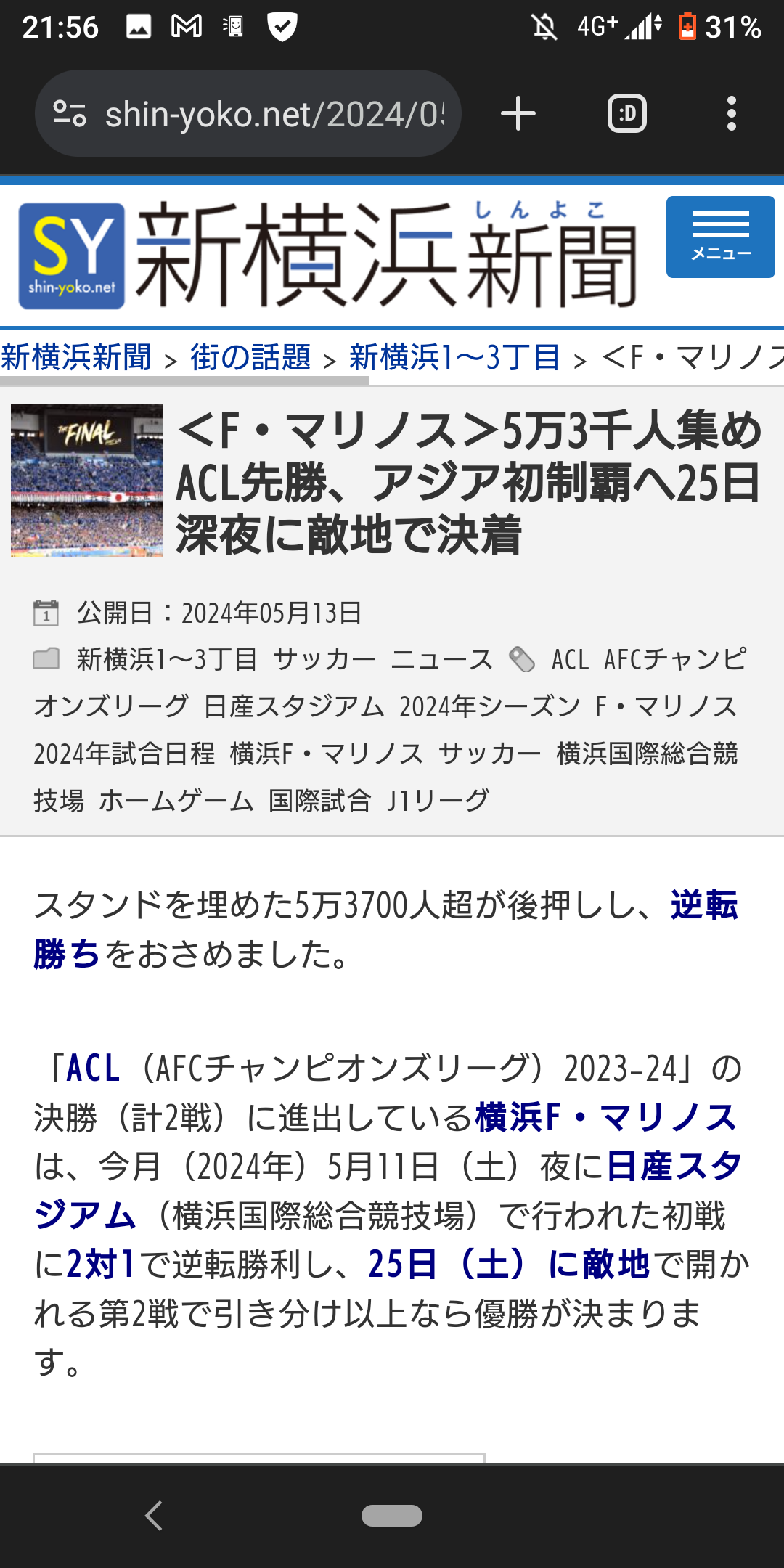Open the ACL tag link
This screenshot has height=1568, width=784.
click(x=570, y=660)
